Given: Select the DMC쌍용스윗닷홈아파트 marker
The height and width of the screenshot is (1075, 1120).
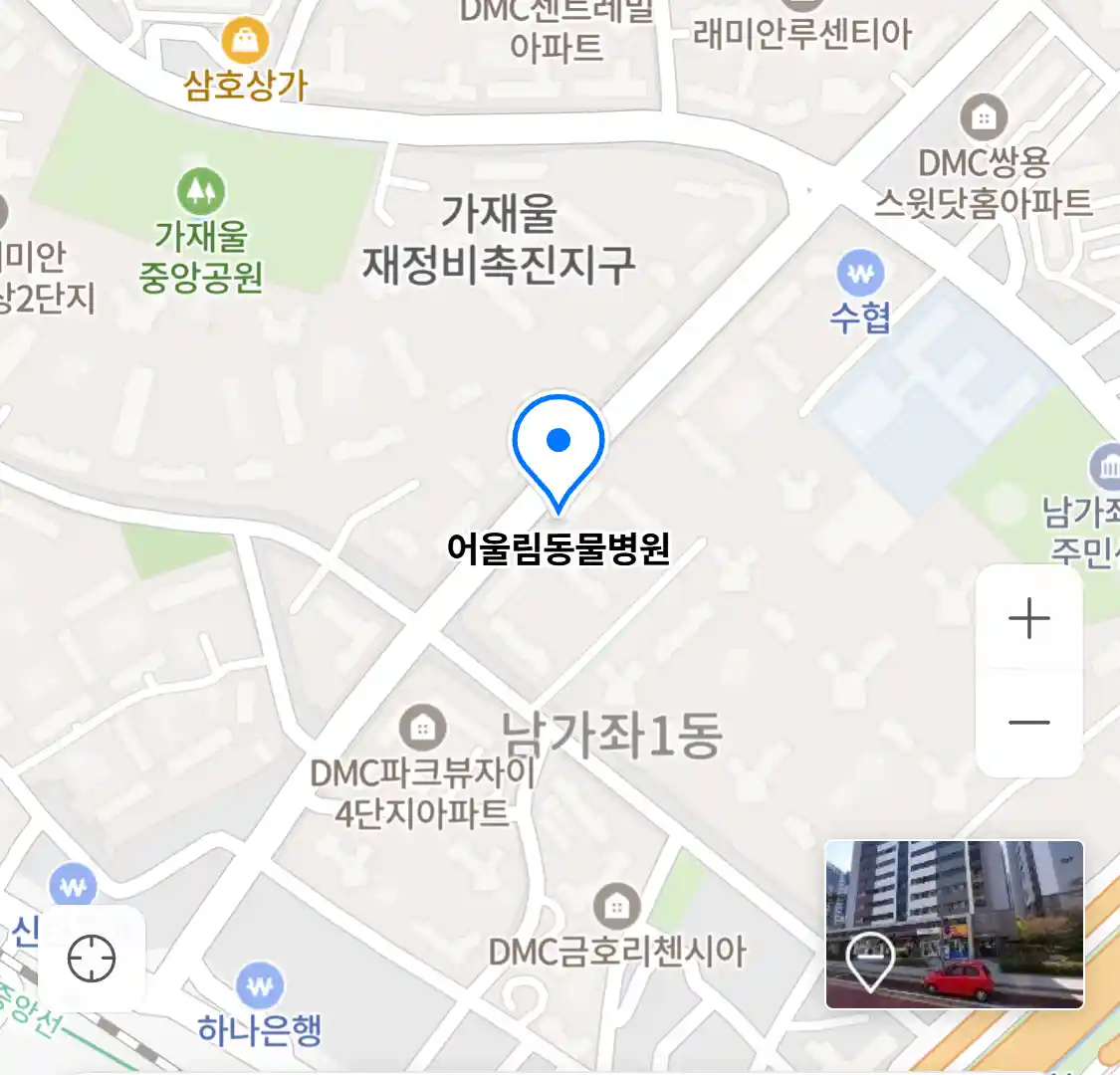Looking at the screenshot, I should pos(984,117).
